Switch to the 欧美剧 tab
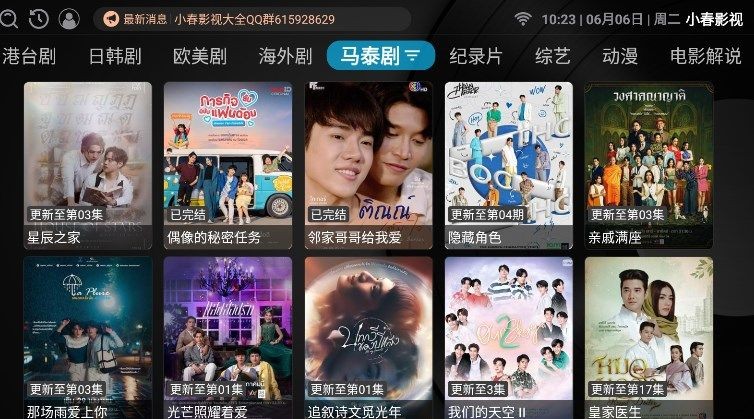 pyautogui.click(x=200, y=56)
